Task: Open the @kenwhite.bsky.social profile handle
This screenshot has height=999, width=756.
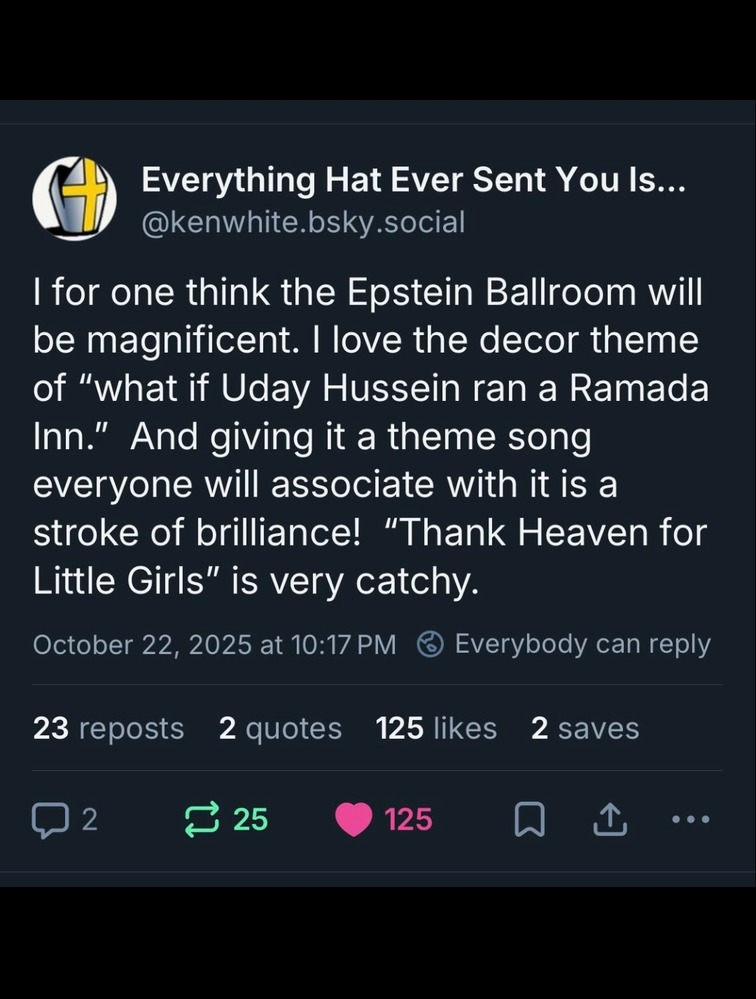Action: (303, 222)
